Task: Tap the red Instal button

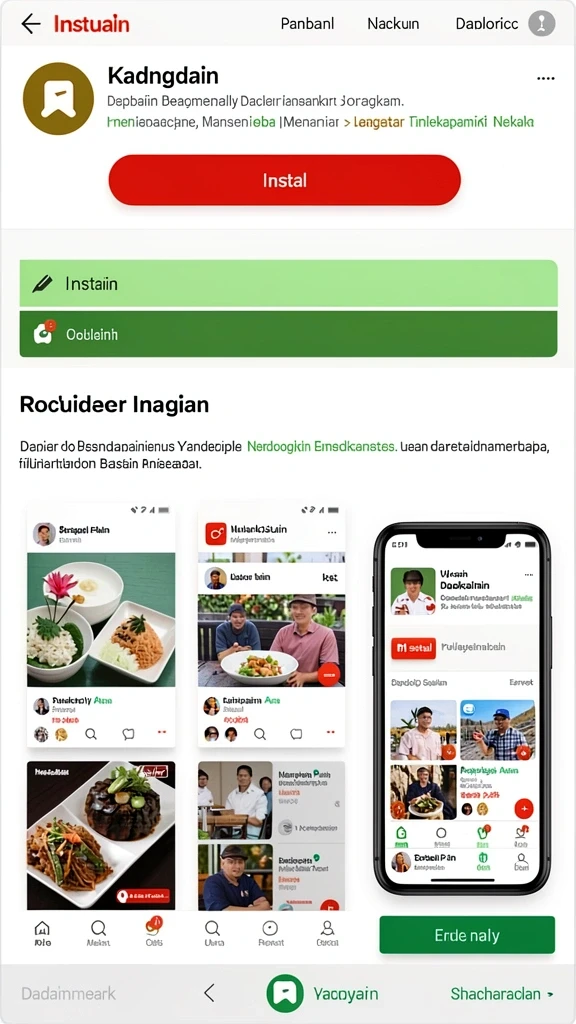Action: 285,180
